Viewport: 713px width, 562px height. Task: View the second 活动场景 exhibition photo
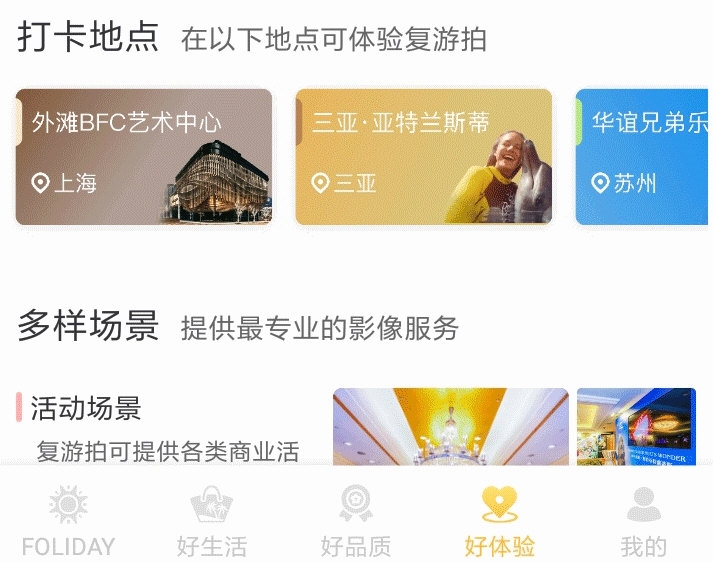tap(636, 427)
